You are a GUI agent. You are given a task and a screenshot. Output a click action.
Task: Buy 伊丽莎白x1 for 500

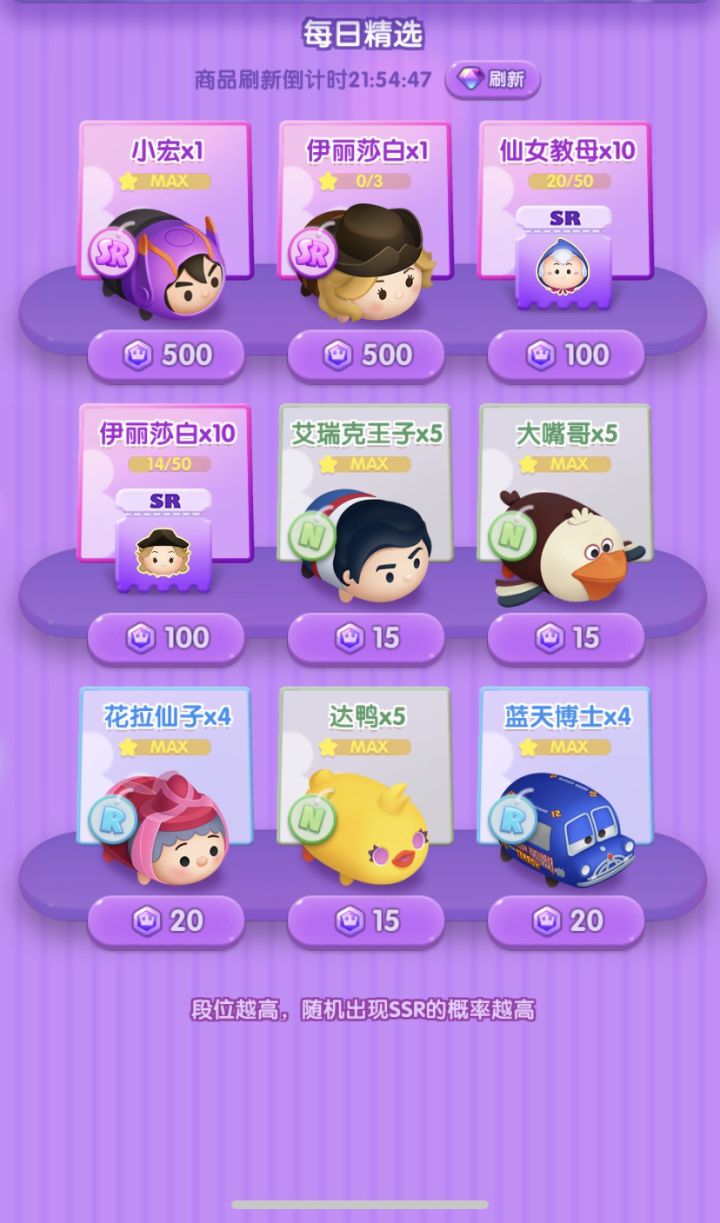pos(365,355)
